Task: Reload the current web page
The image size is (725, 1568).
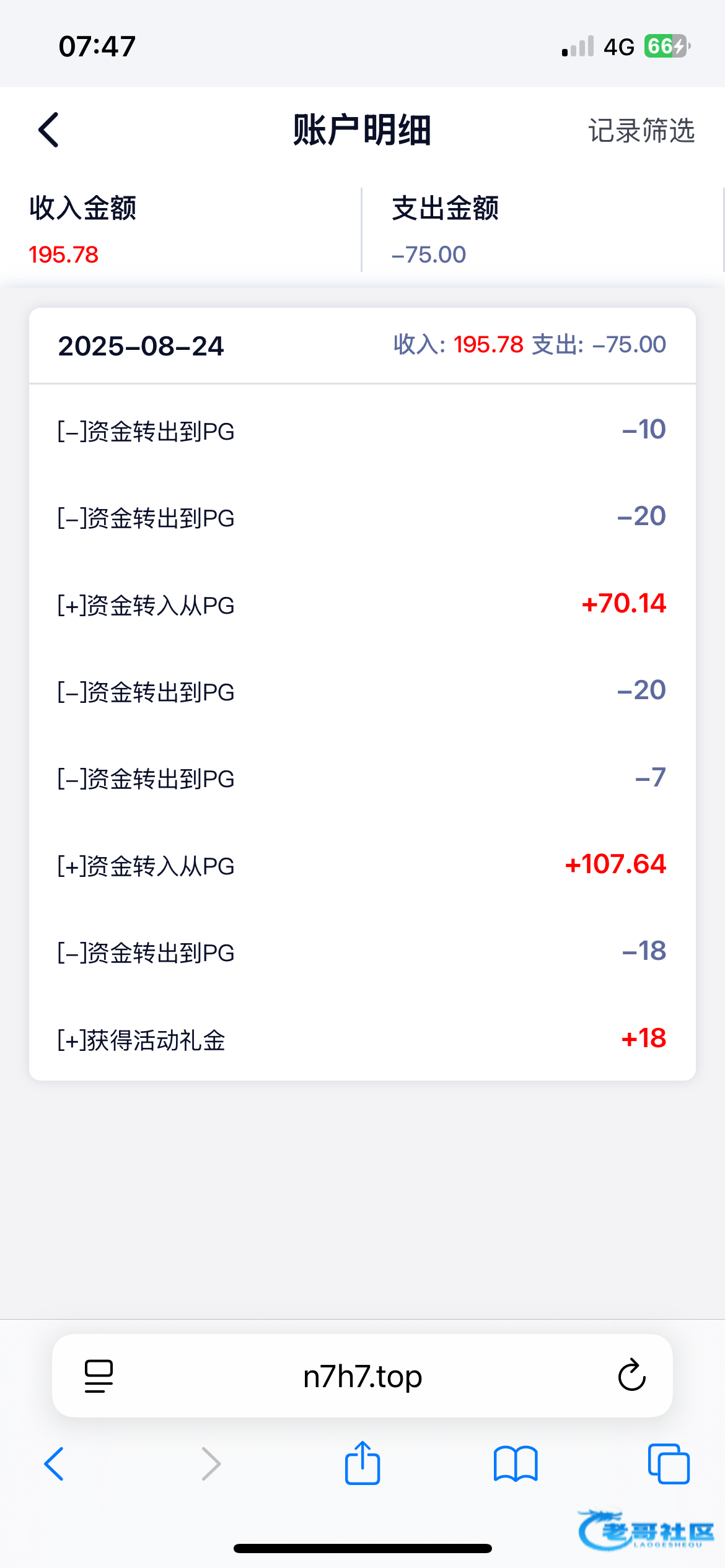Action: pos(631,1376)
